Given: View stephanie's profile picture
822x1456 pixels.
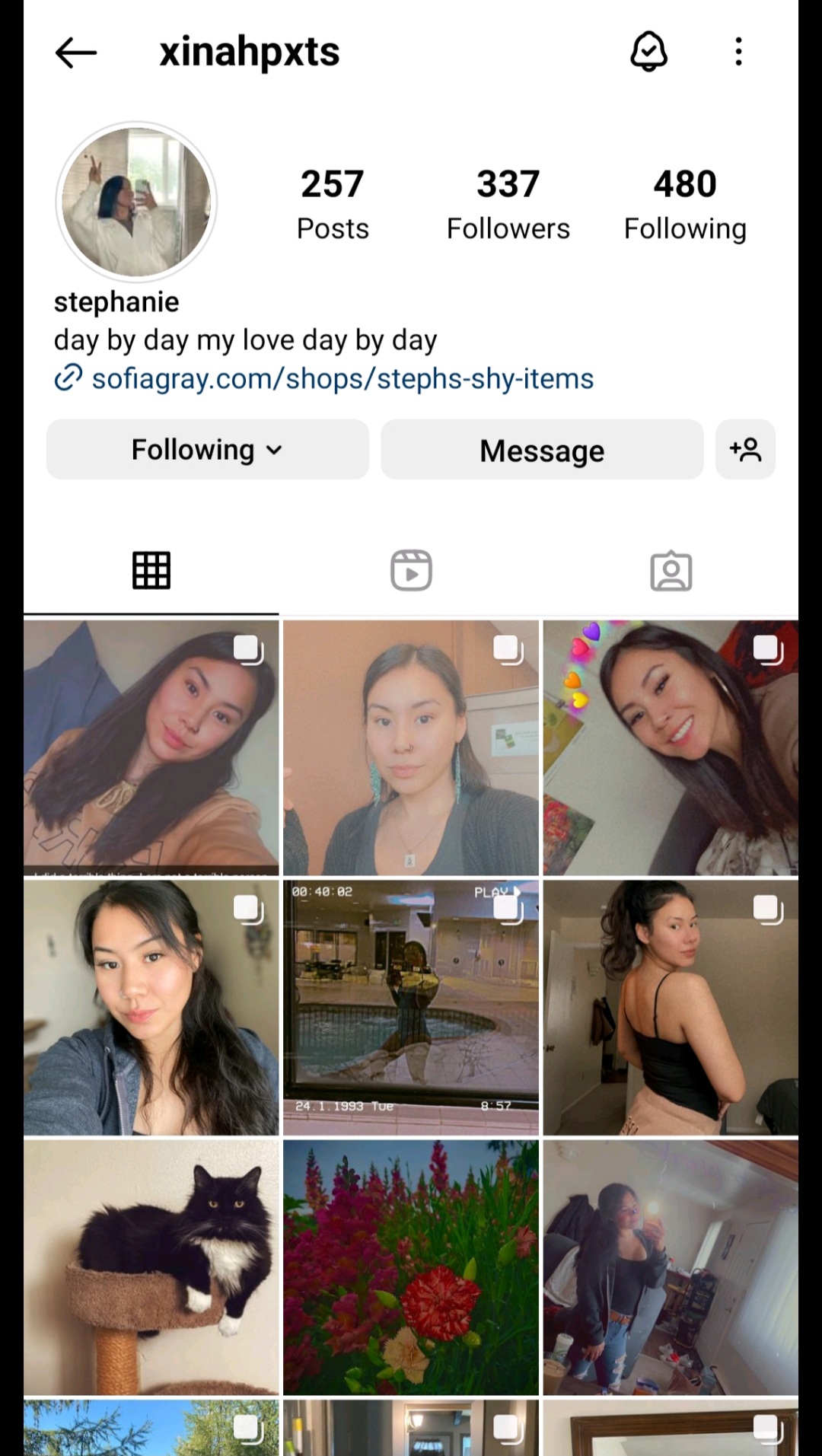Looking at the screenshot, I should [x=136, y=202].
